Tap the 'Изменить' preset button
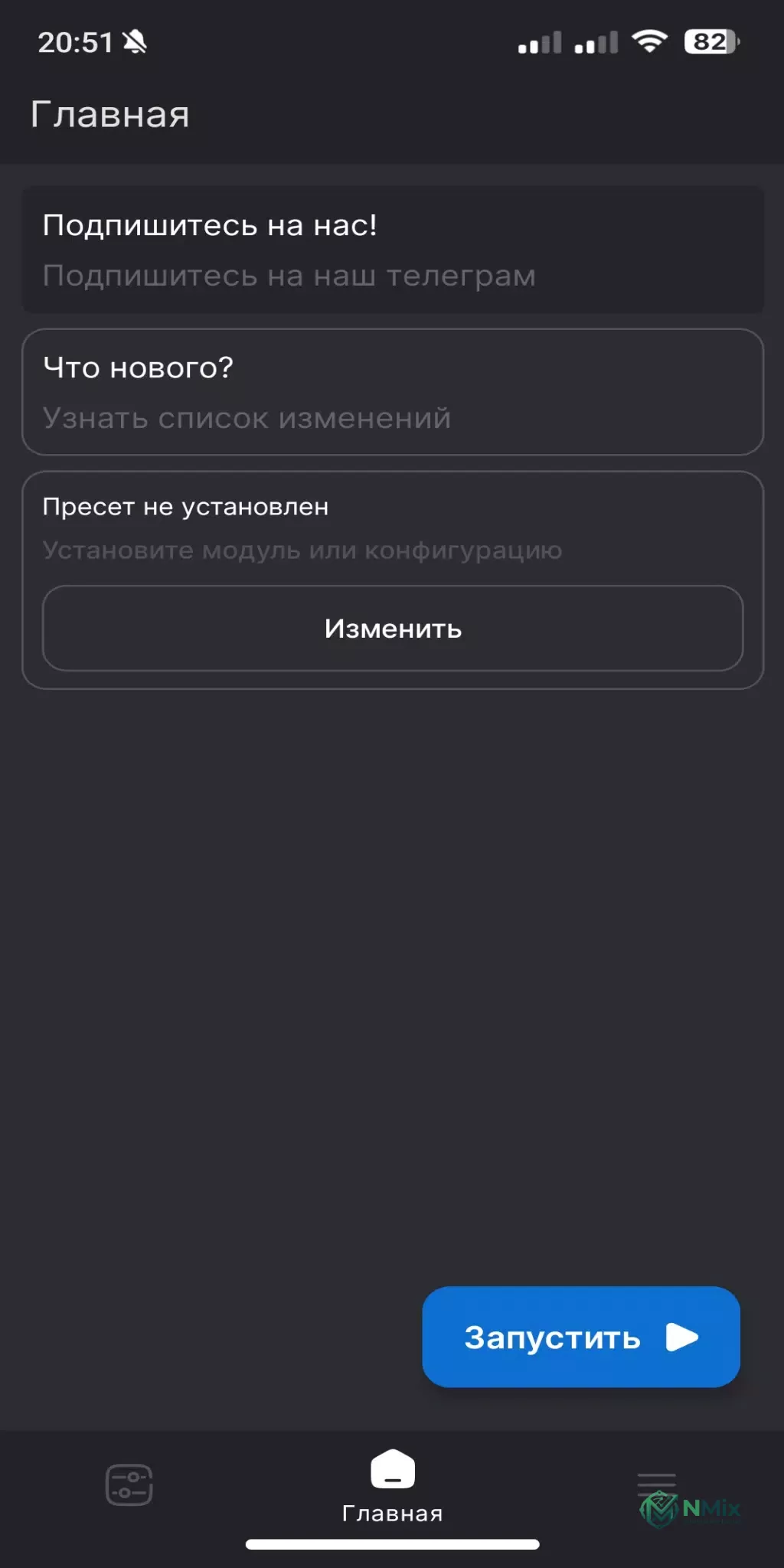 click(x=393, y=629)
